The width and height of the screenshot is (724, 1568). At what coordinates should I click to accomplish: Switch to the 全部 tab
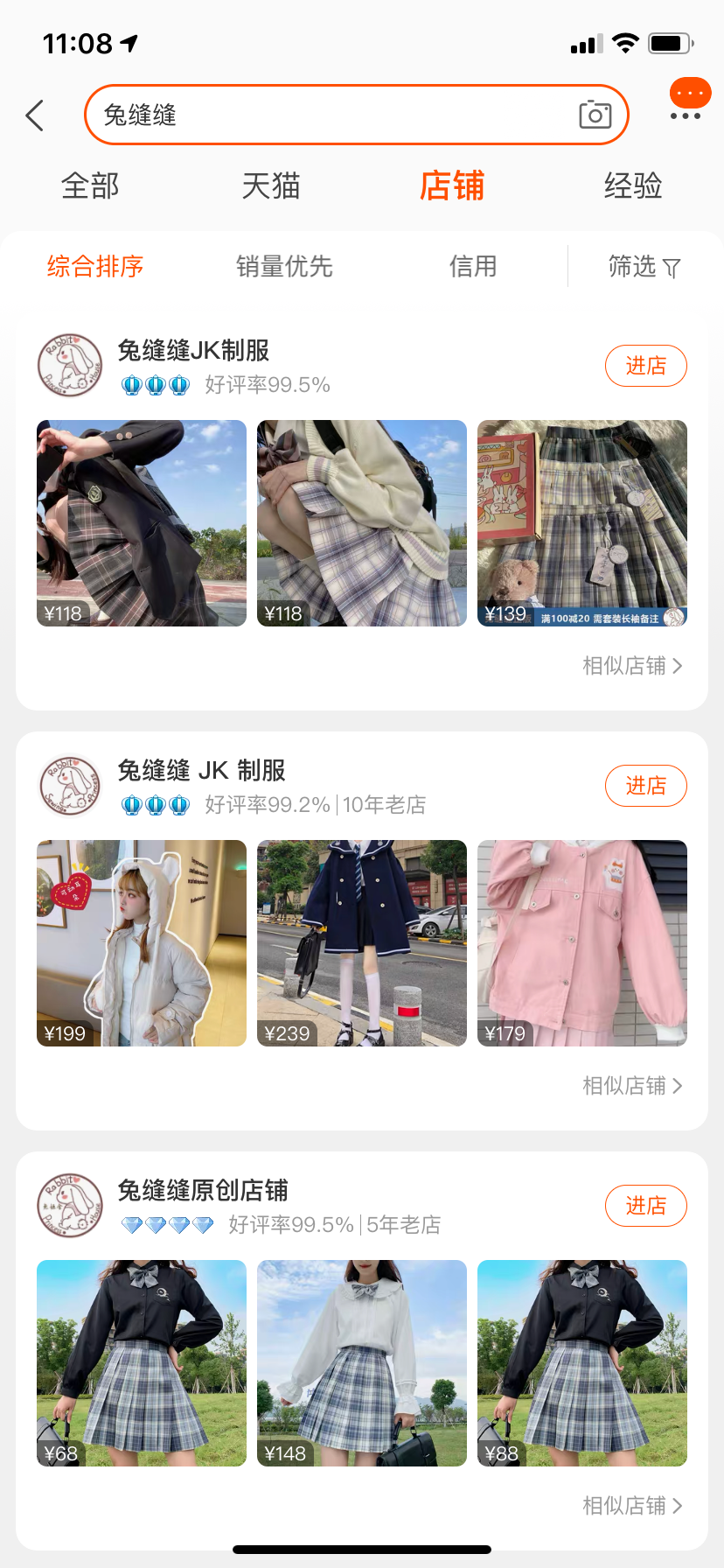coord(90,185)
